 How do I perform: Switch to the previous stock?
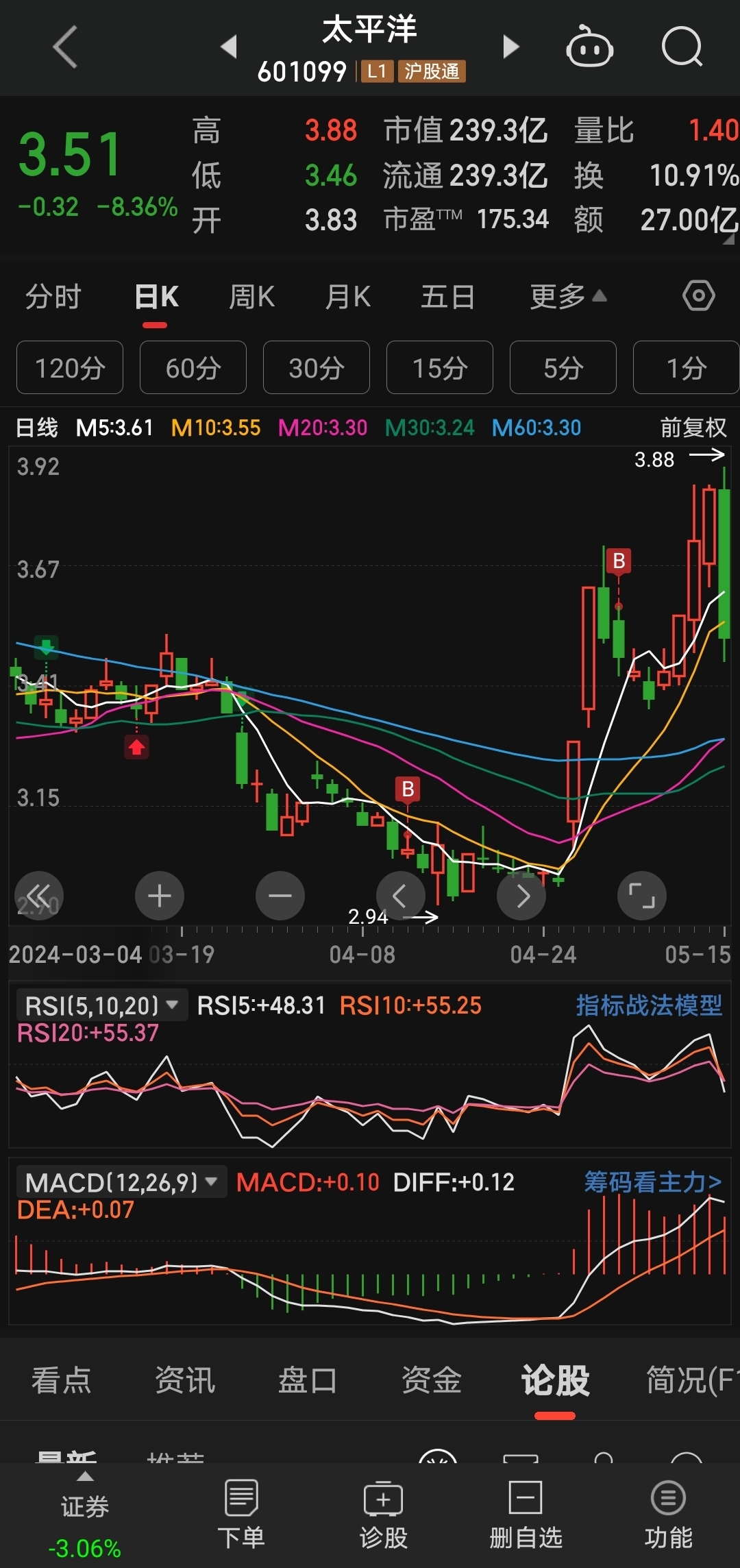point(229,47)
